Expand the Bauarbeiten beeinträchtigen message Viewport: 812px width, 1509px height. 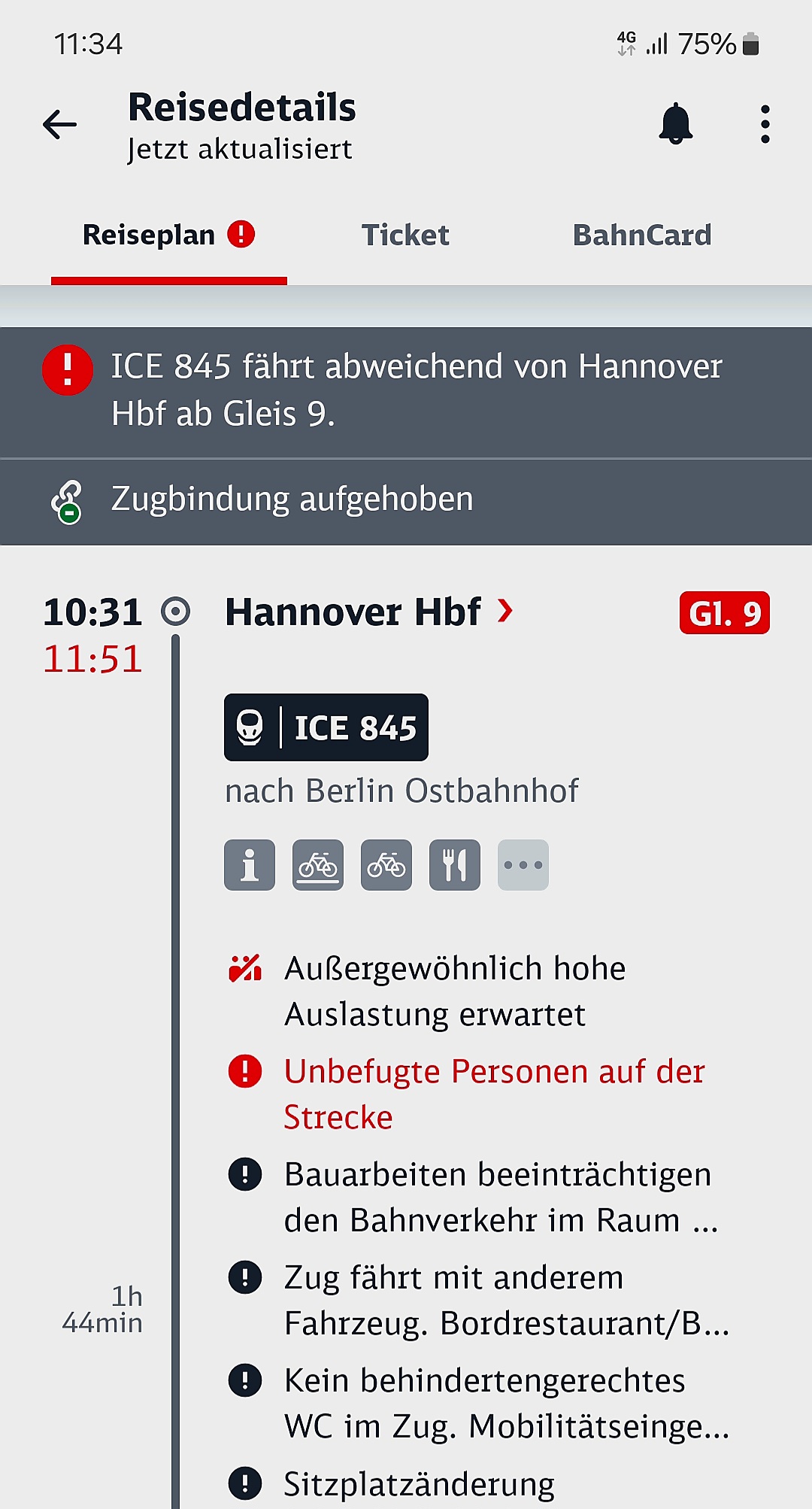point(496,1197)
